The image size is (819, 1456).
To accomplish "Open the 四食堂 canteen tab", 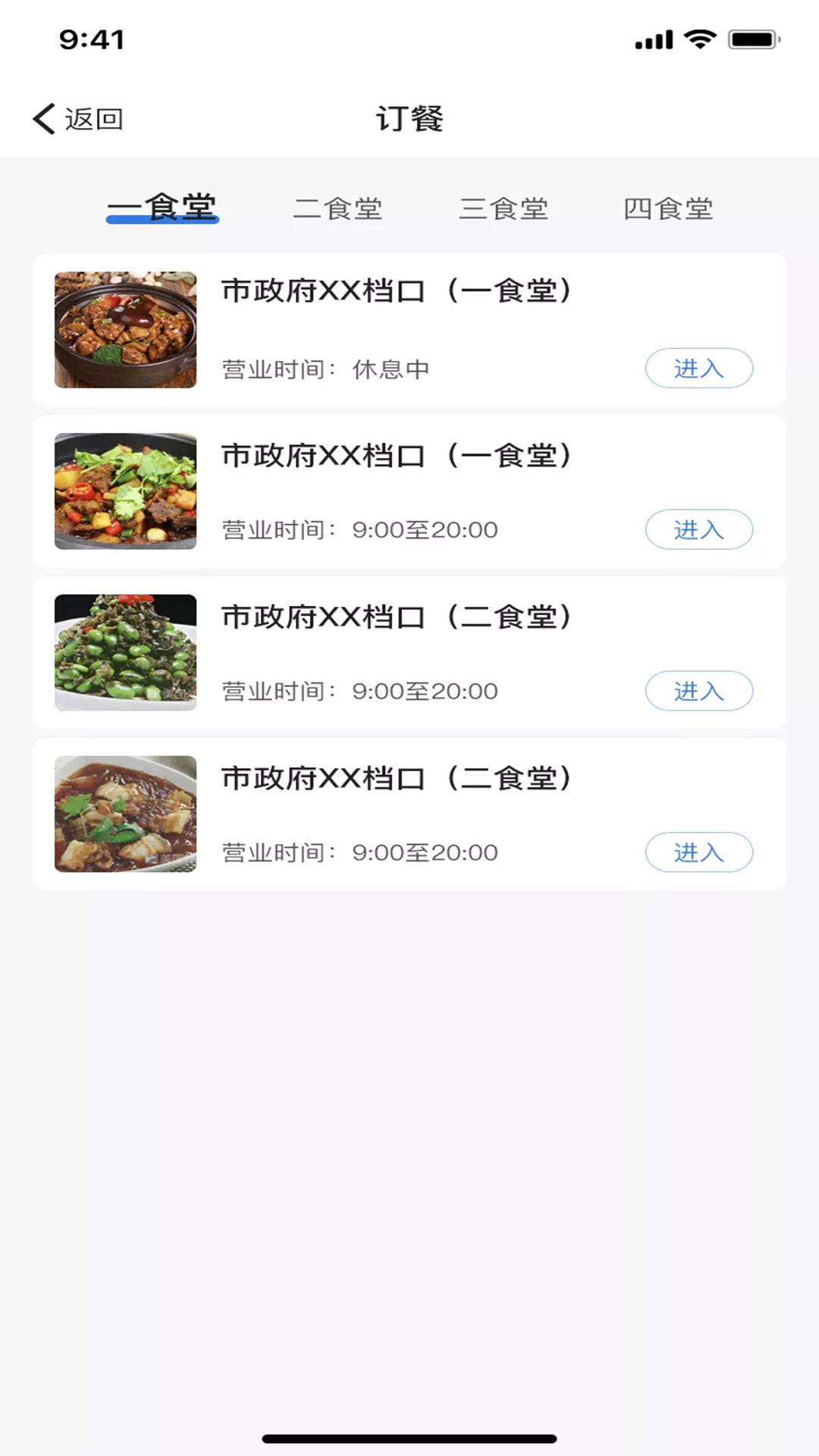I will pyautogui.click(x=669, y=209).
